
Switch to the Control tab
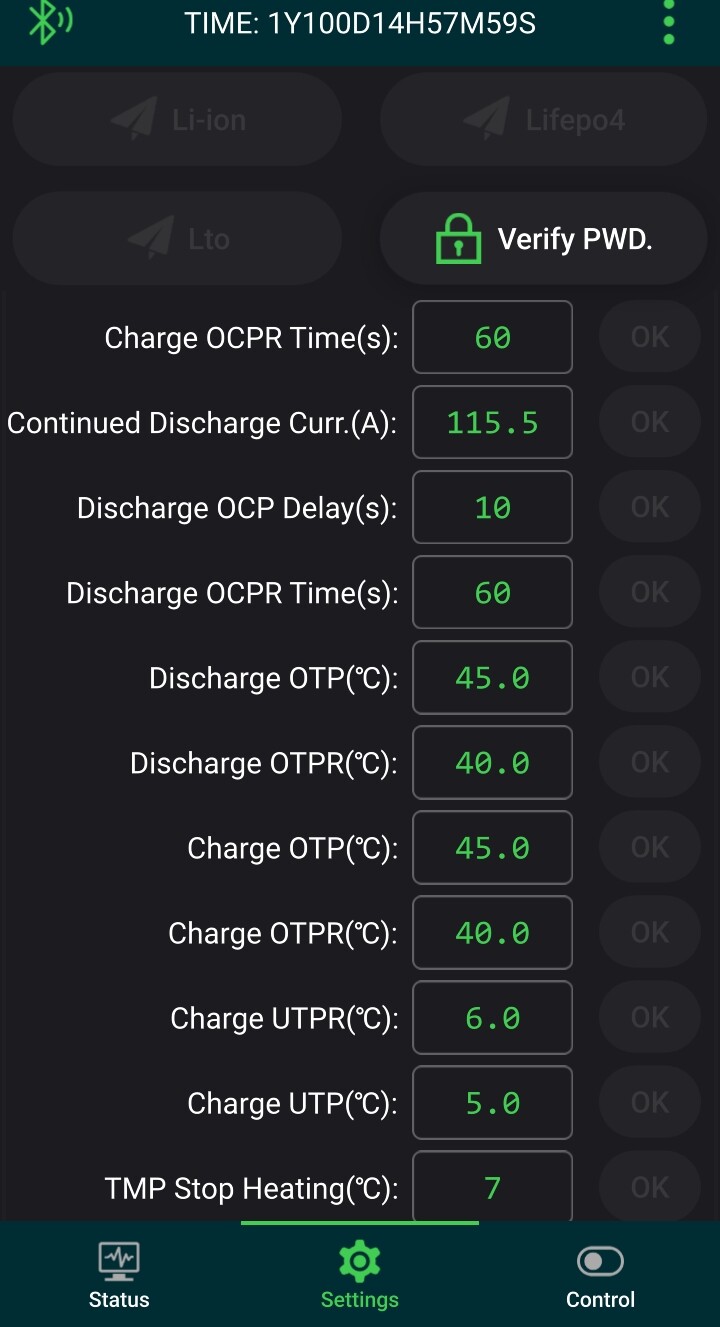point(600,1275)
